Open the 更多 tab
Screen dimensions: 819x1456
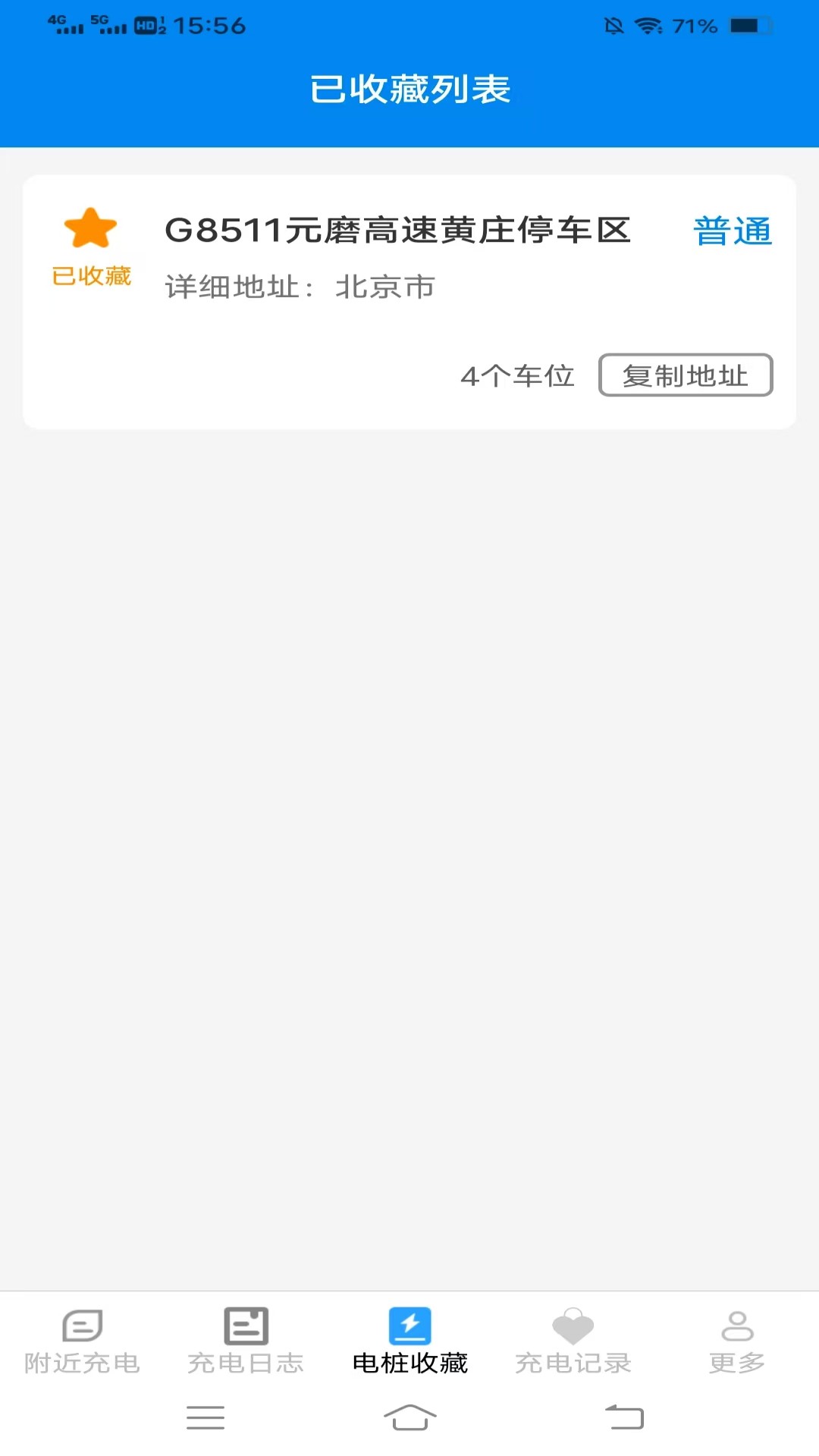point(736,1341)
